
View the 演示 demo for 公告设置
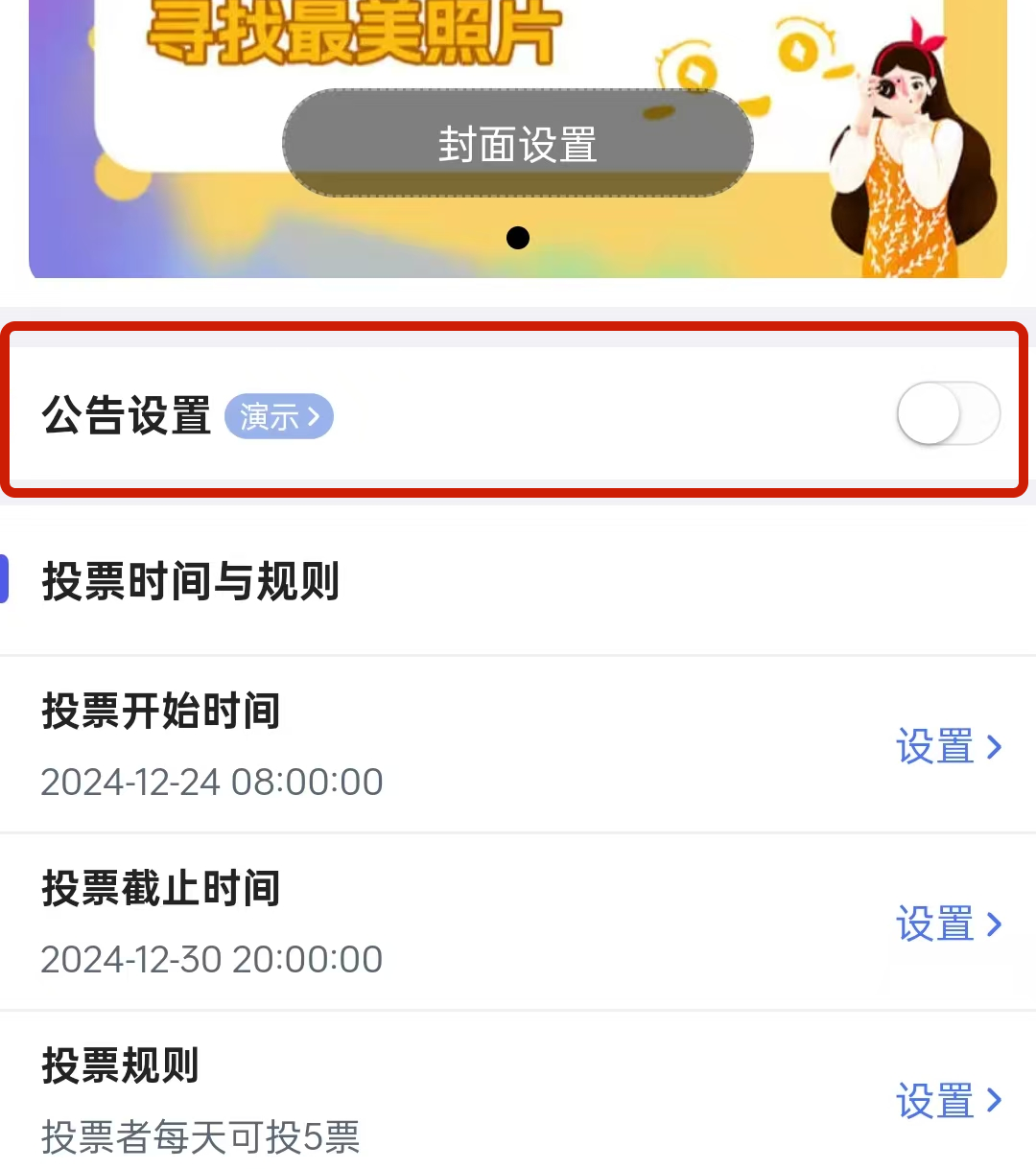pos(279,417)
